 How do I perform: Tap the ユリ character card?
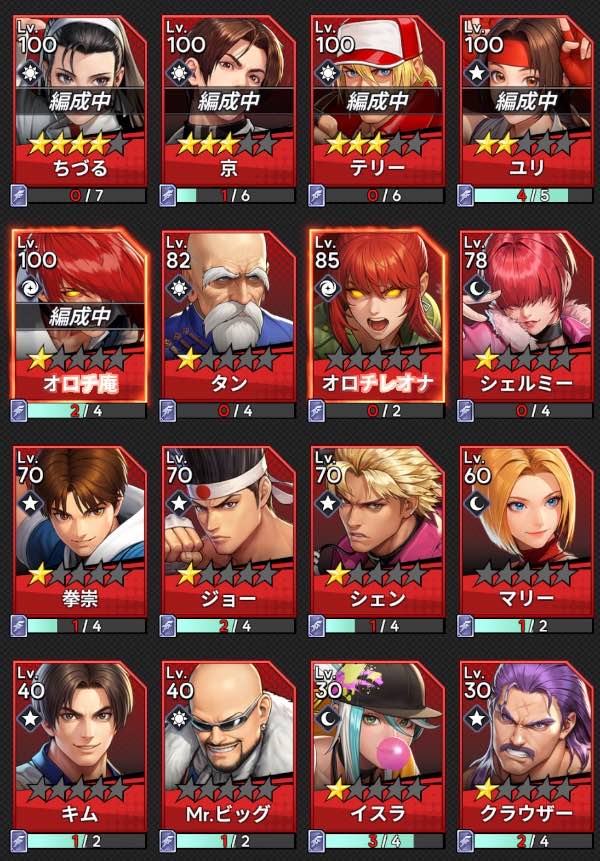point(526,100)
